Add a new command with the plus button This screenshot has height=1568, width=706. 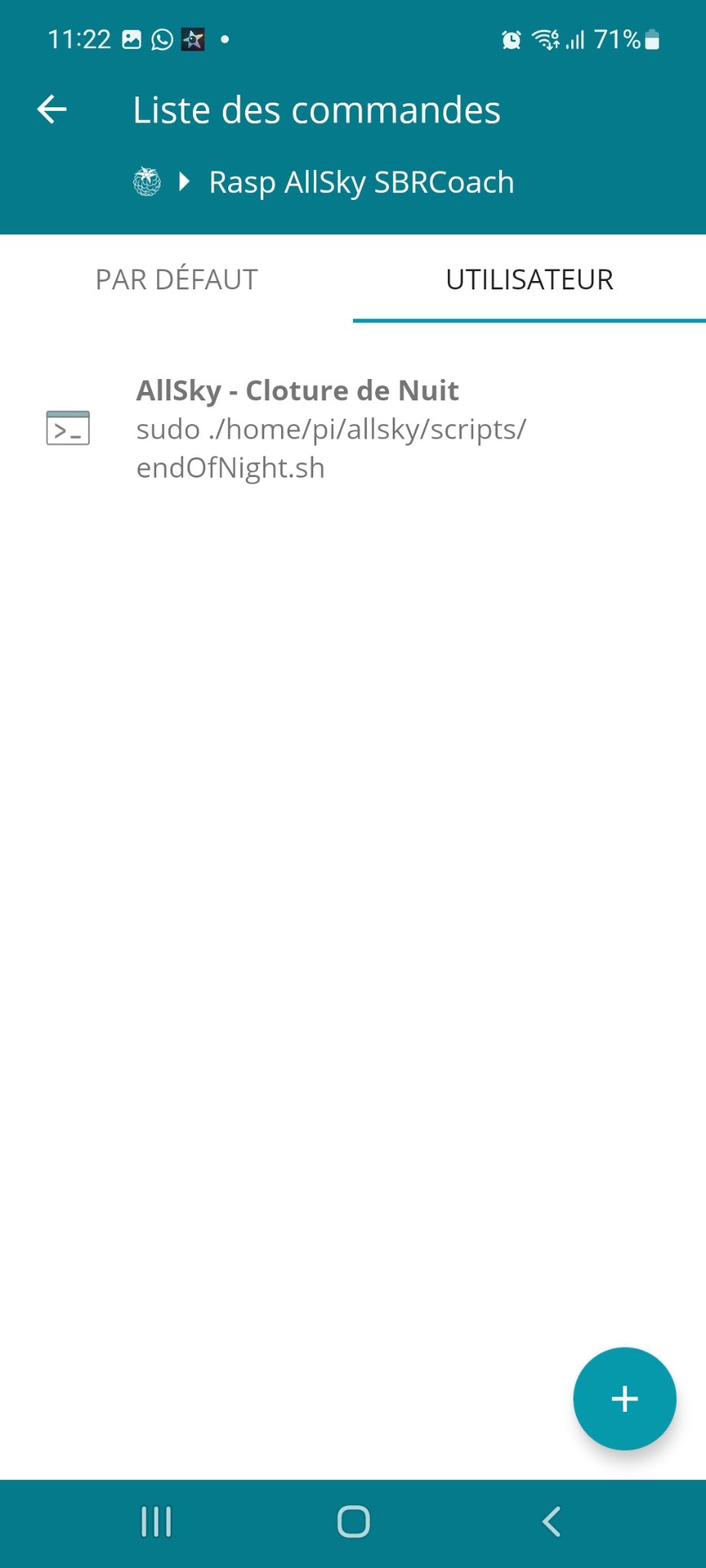624,1399
